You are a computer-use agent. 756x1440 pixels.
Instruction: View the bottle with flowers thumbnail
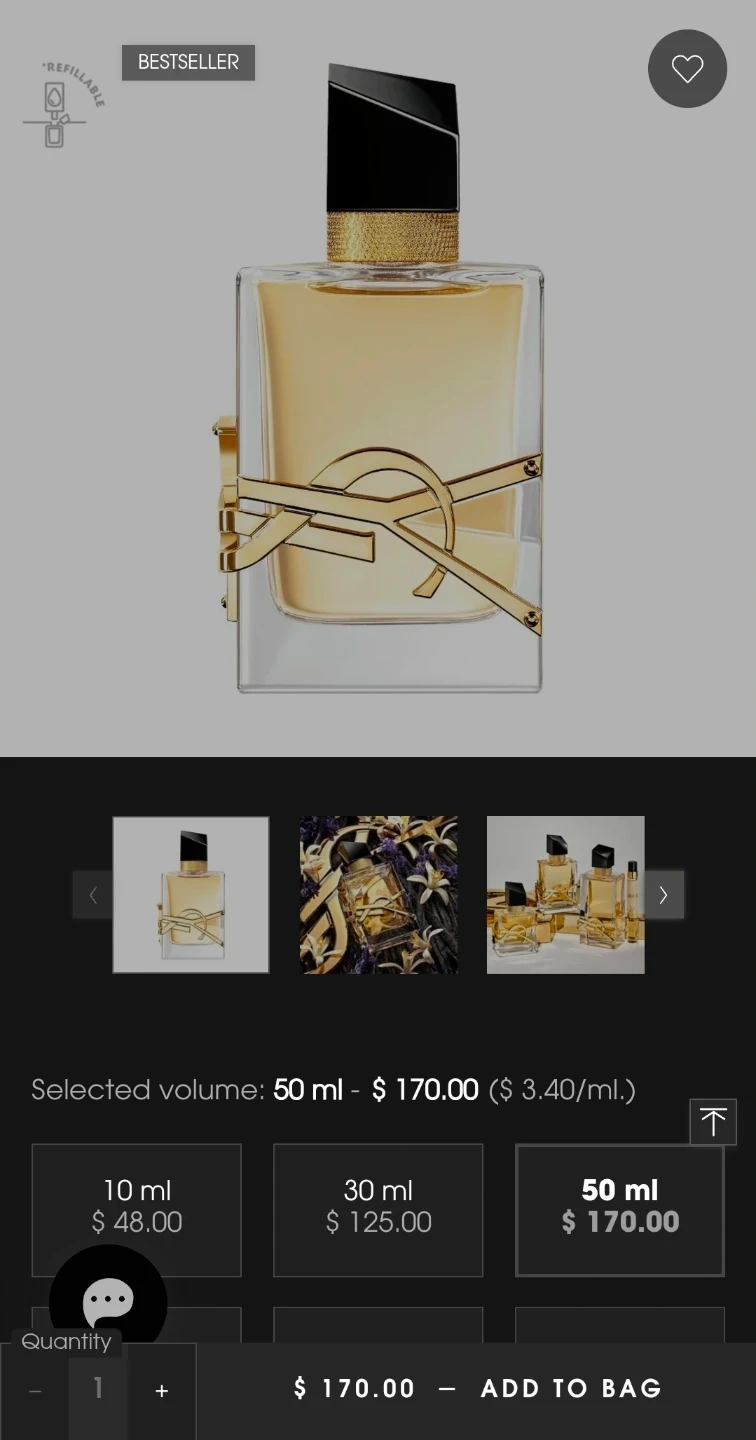coord(379,895)
